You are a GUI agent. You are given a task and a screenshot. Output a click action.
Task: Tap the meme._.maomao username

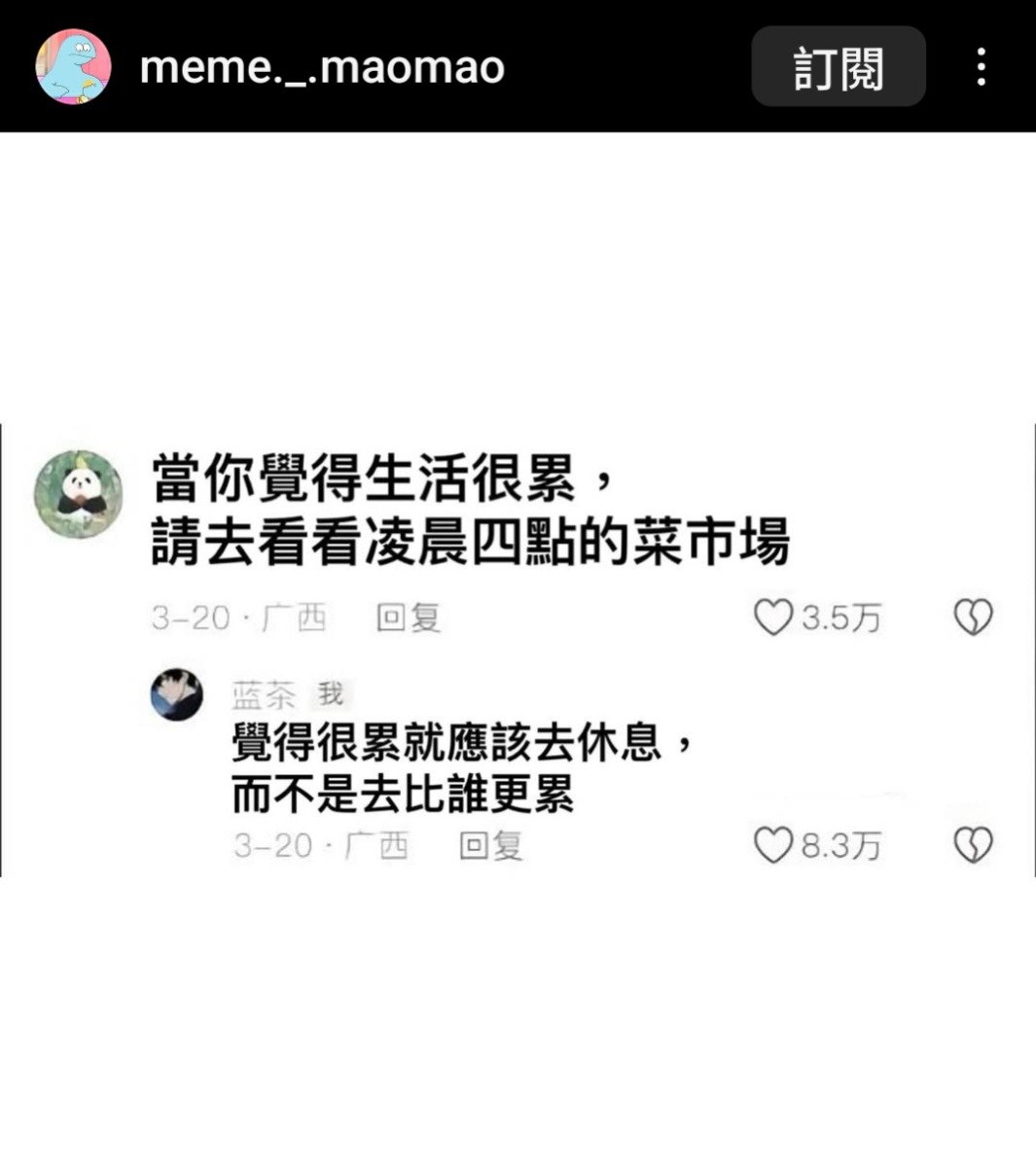[x=322, y=67]
